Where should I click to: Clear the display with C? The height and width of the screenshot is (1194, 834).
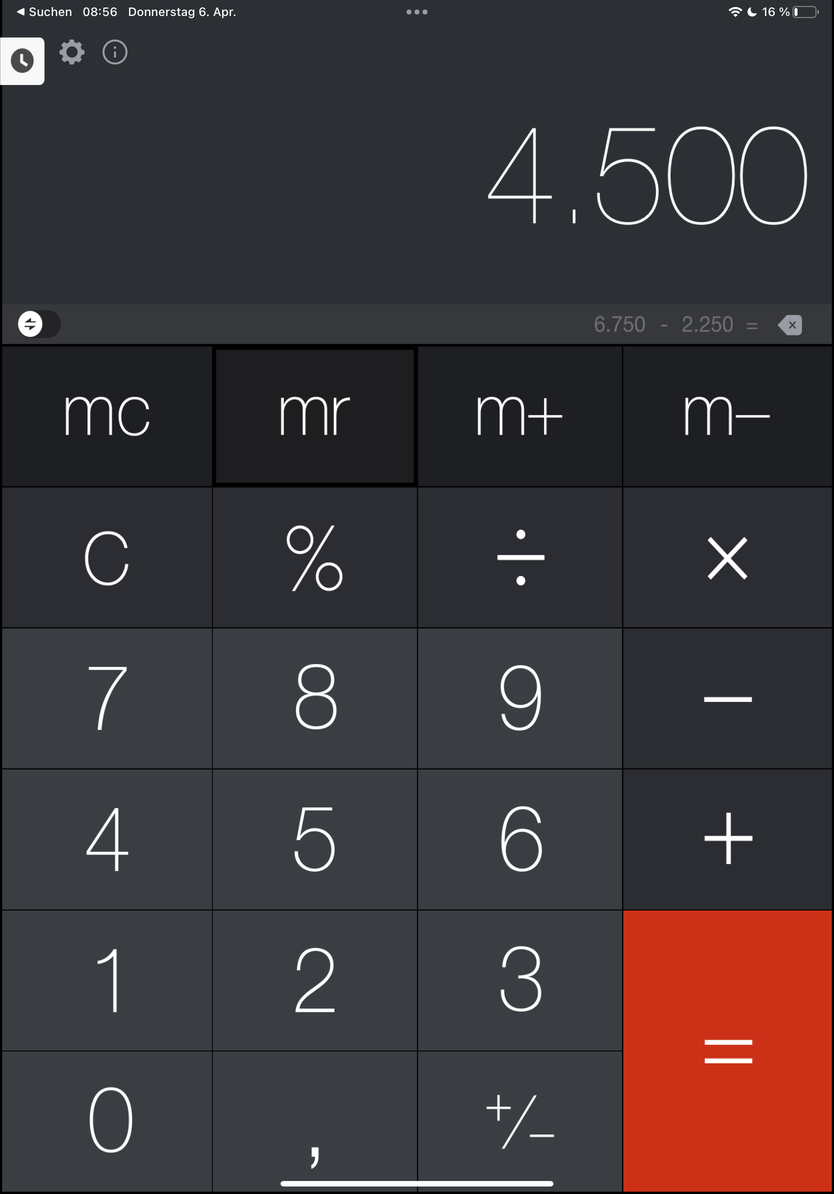(x=106, y=557)
